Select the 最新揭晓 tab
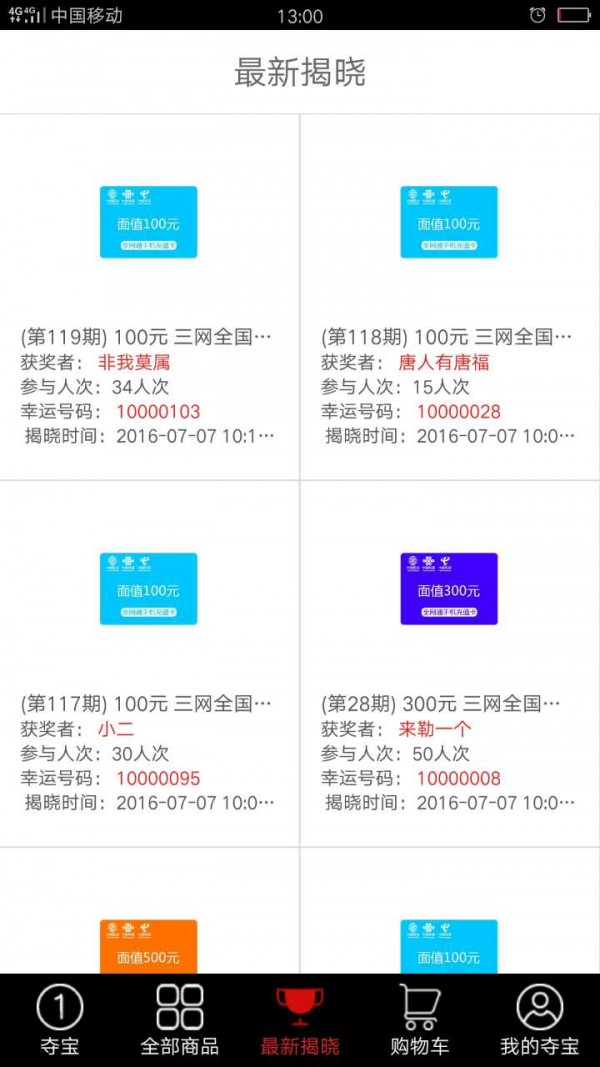 300,1018
